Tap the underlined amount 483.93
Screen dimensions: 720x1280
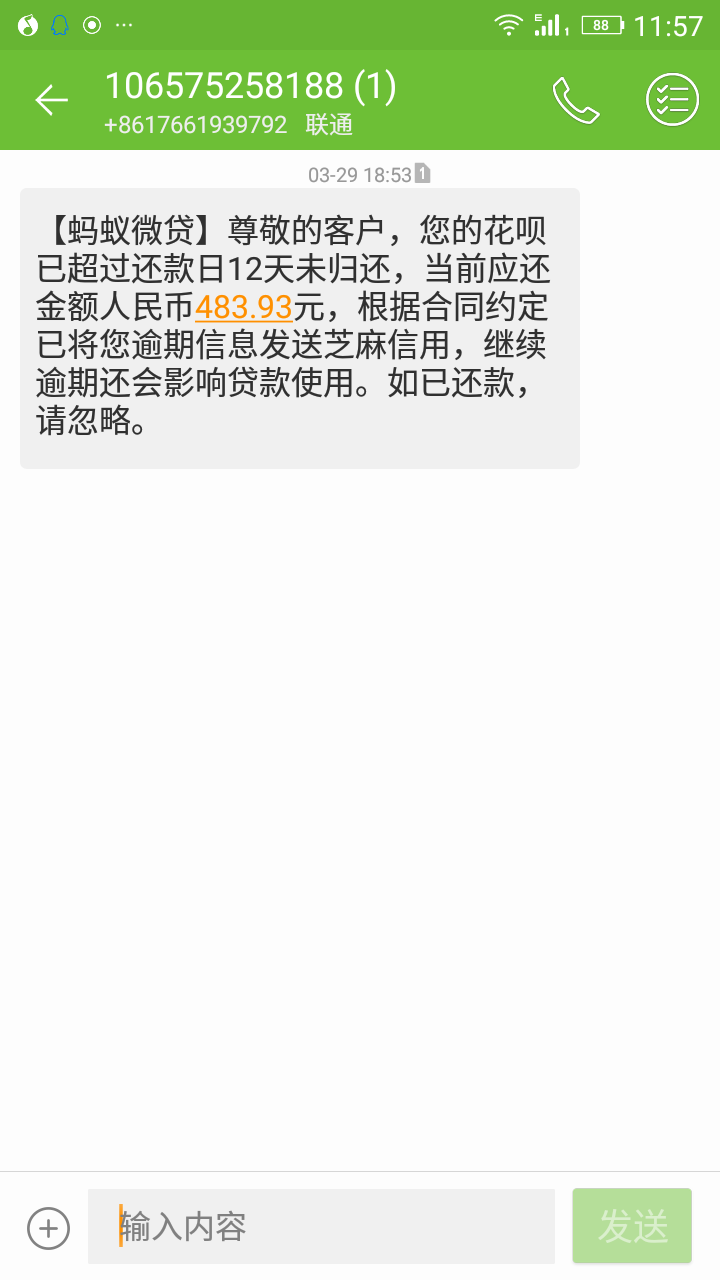(x=244, y=306)
